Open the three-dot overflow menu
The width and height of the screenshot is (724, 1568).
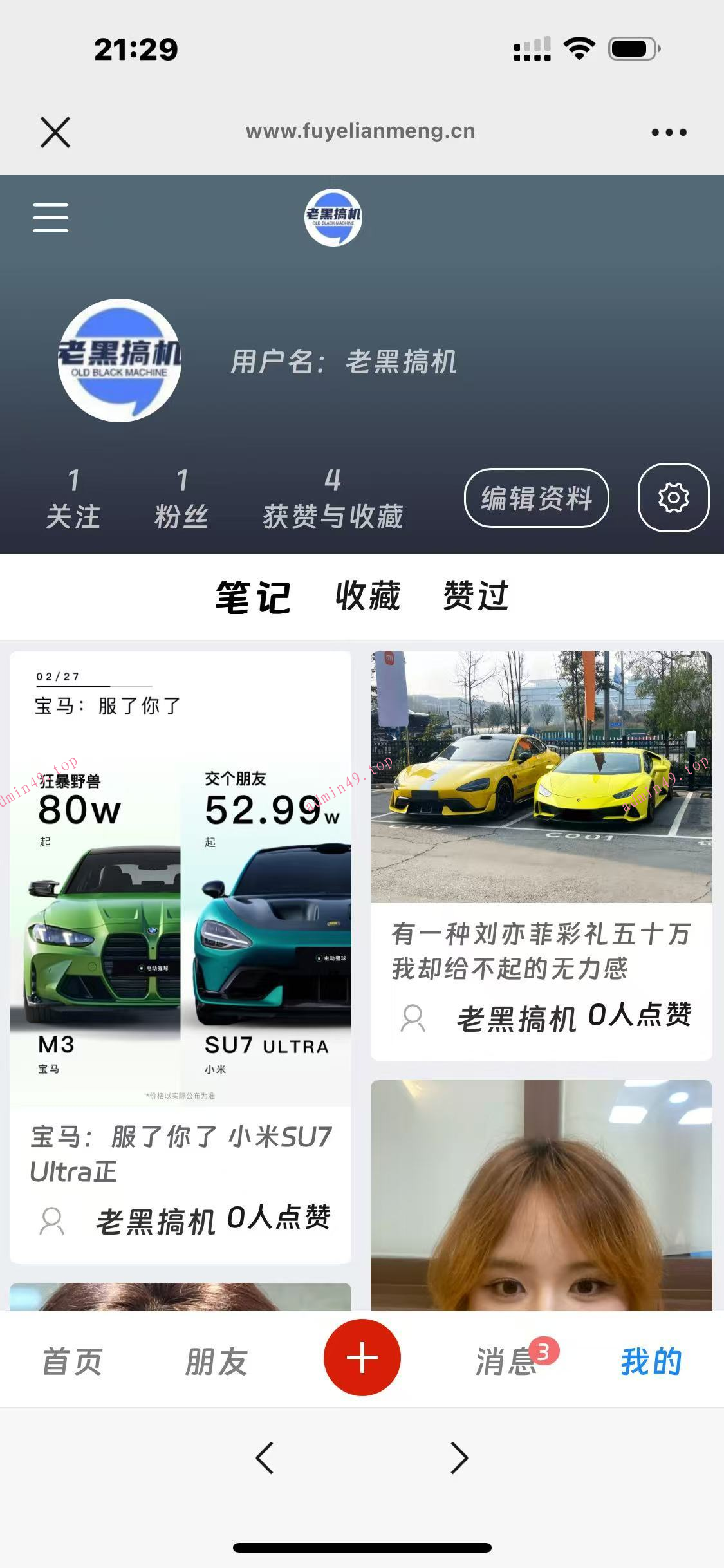point(669,132)
